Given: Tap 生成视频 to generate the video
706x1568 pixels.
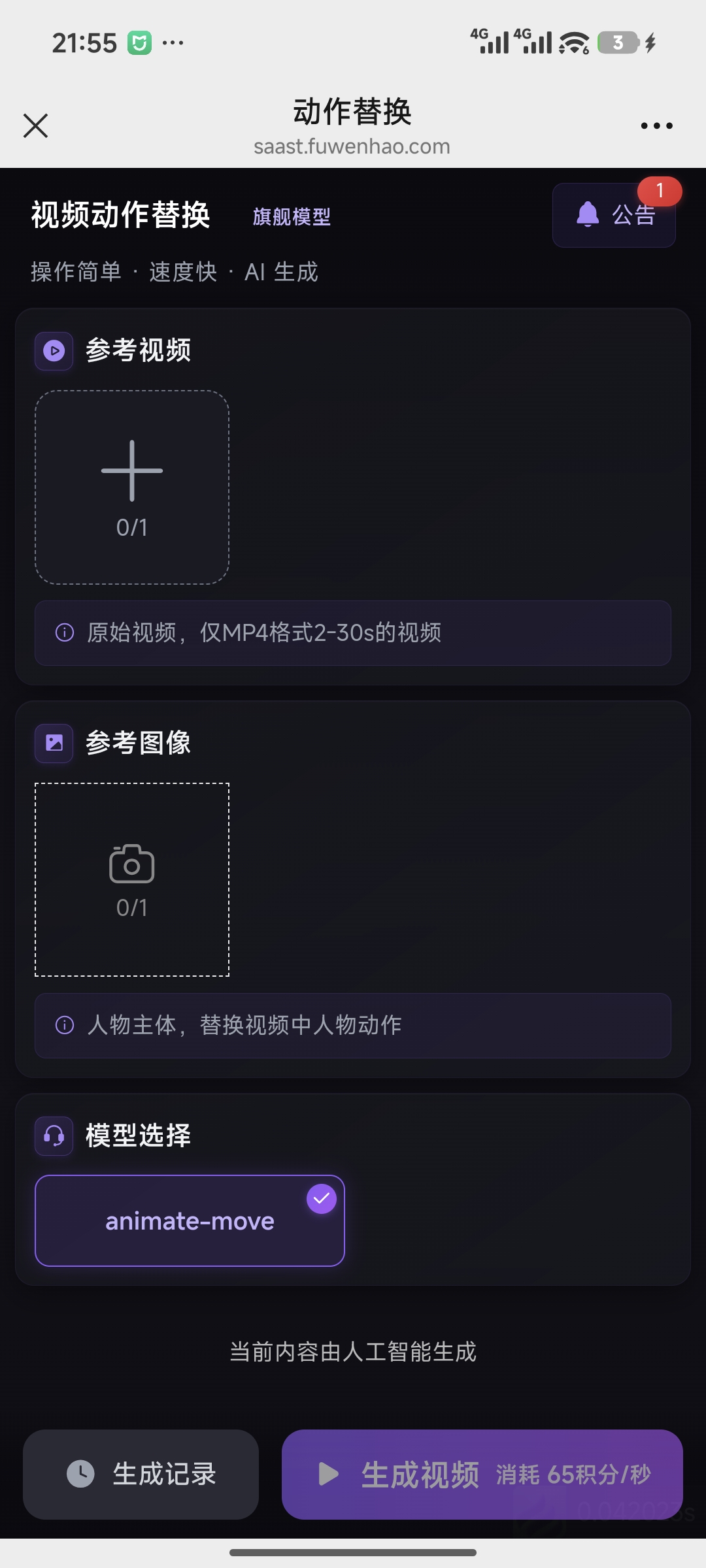Looking at the screenshot, I should coord(482,1474).
